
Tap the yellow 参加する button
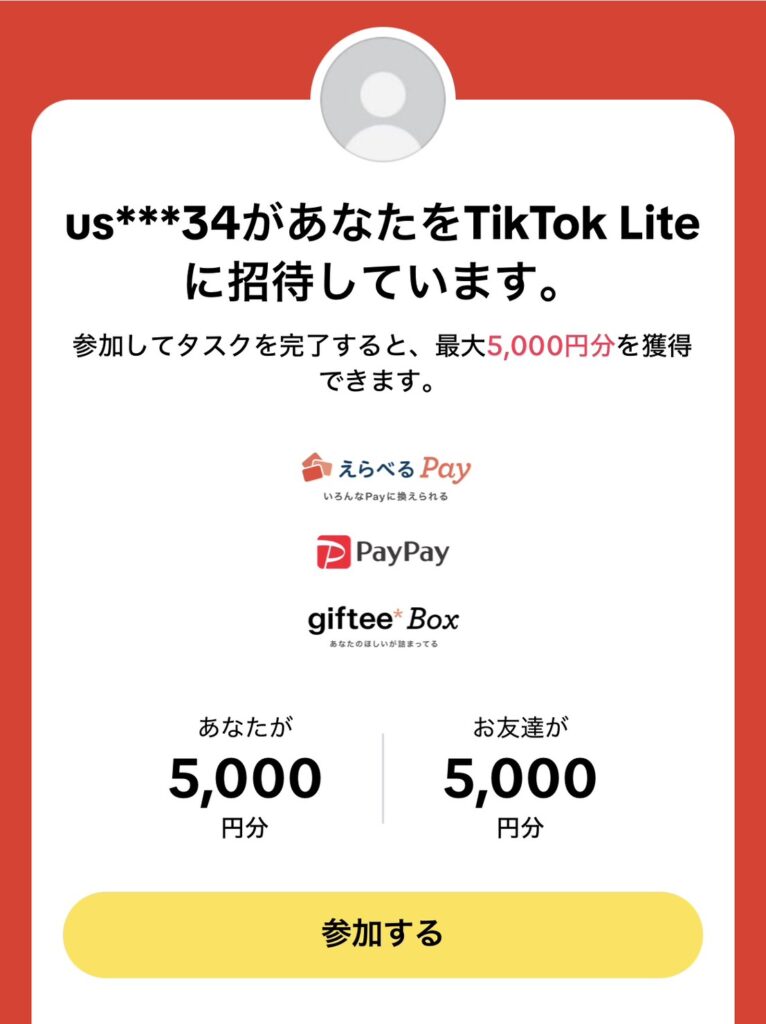(x=383, y=934)
